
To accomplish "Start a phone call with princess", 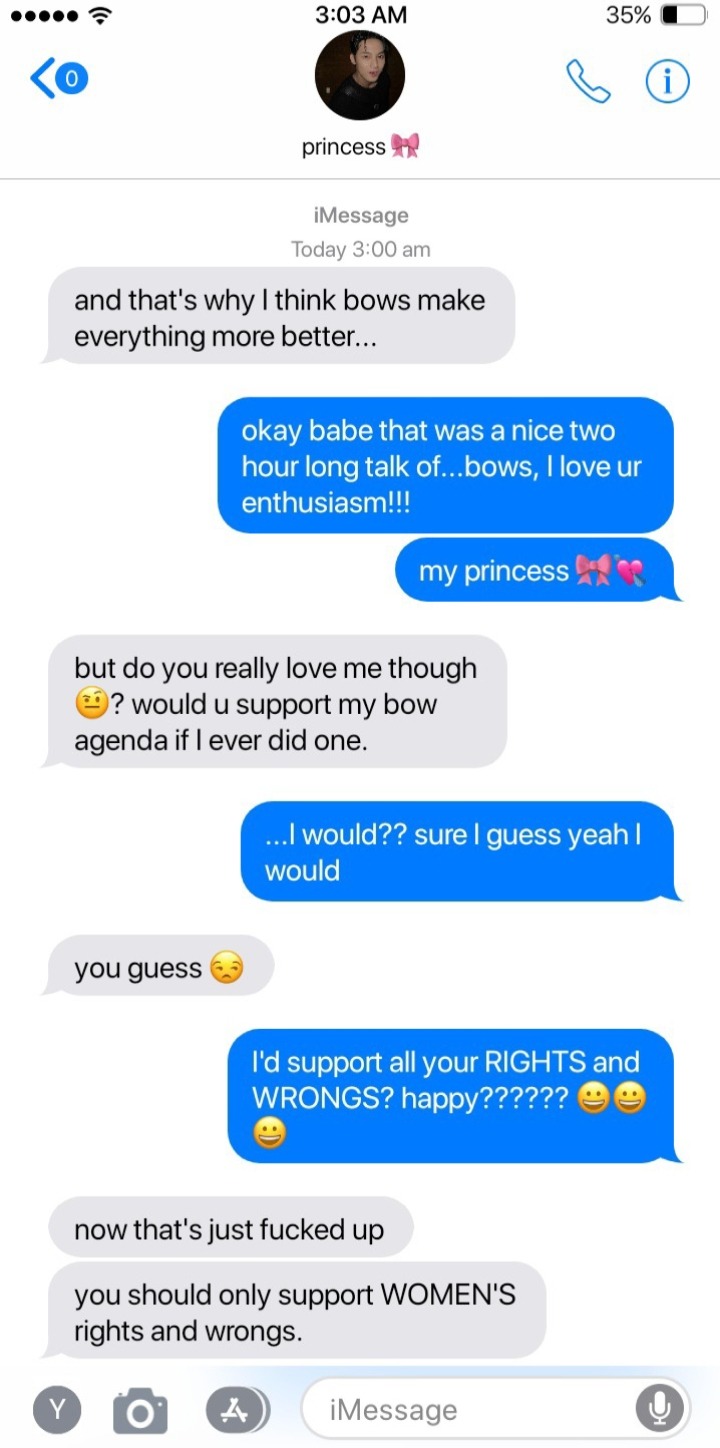I will click(x=587, y=81).
